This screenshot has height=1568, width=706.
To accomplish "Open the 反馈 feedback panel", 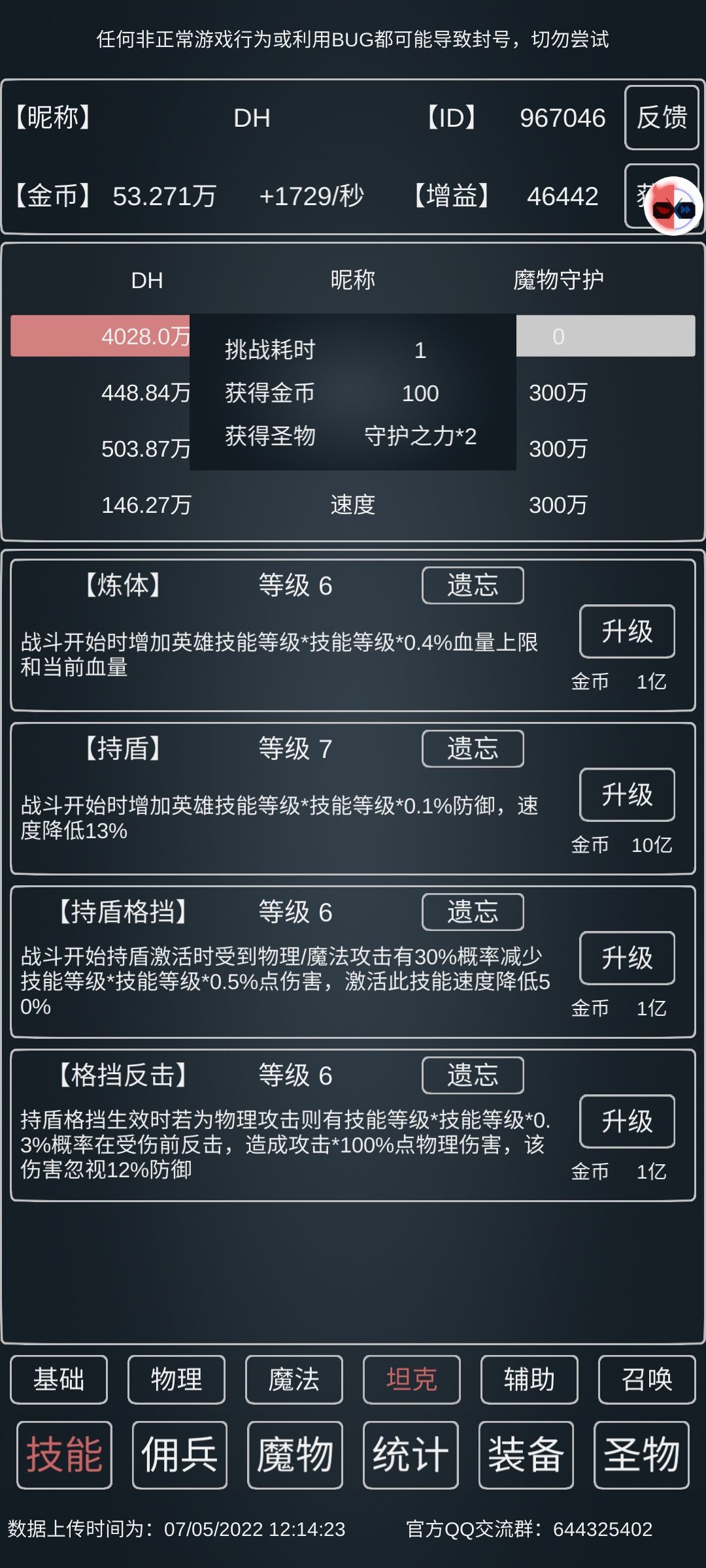I will tap(661, 118).
